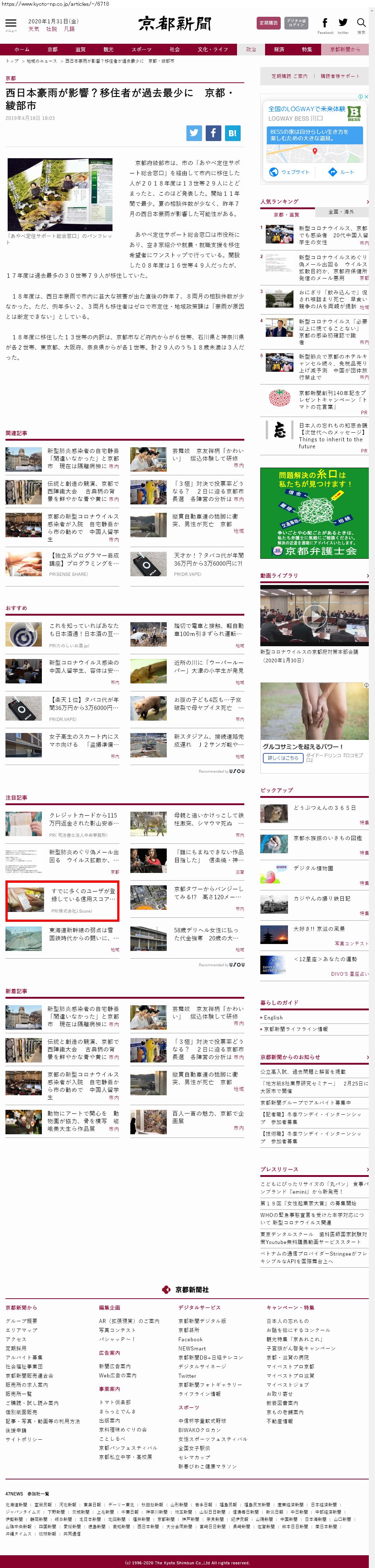This screenshot has height=1568, width=375.
Task: Switch ranking to 全国・海外 tab
Action: (x=341, y=212)
